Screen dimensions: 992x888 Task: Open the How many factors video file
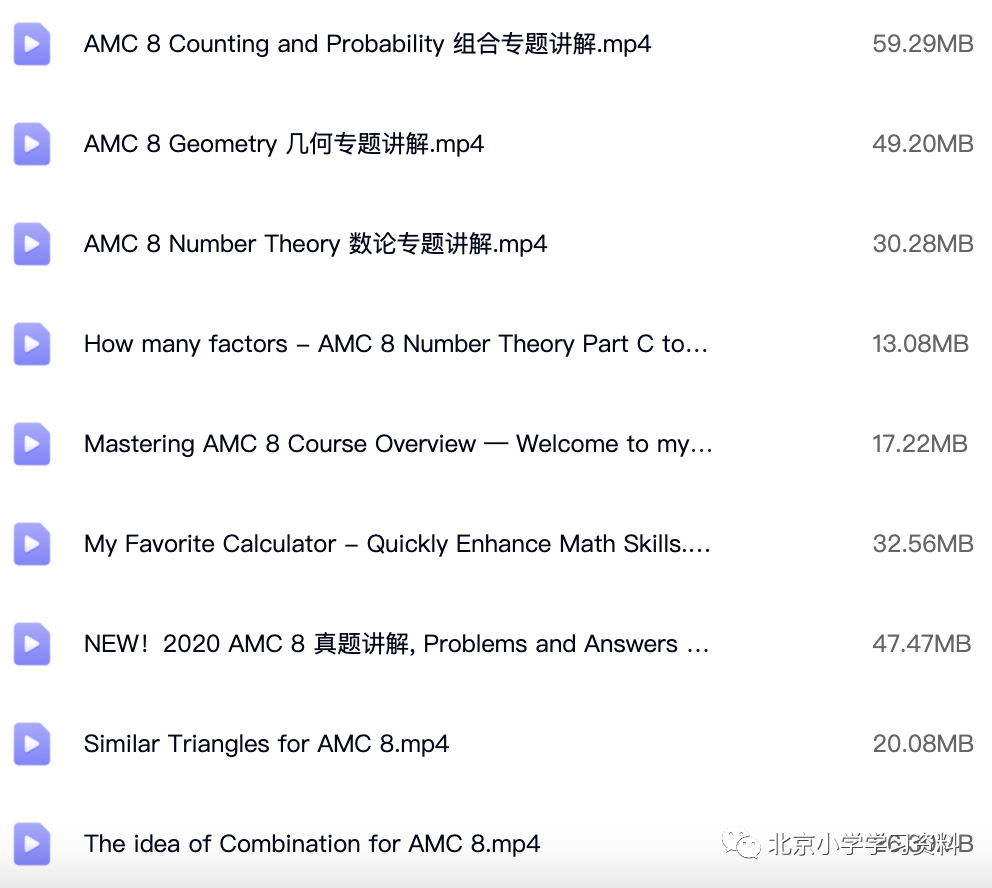(396, 344)
